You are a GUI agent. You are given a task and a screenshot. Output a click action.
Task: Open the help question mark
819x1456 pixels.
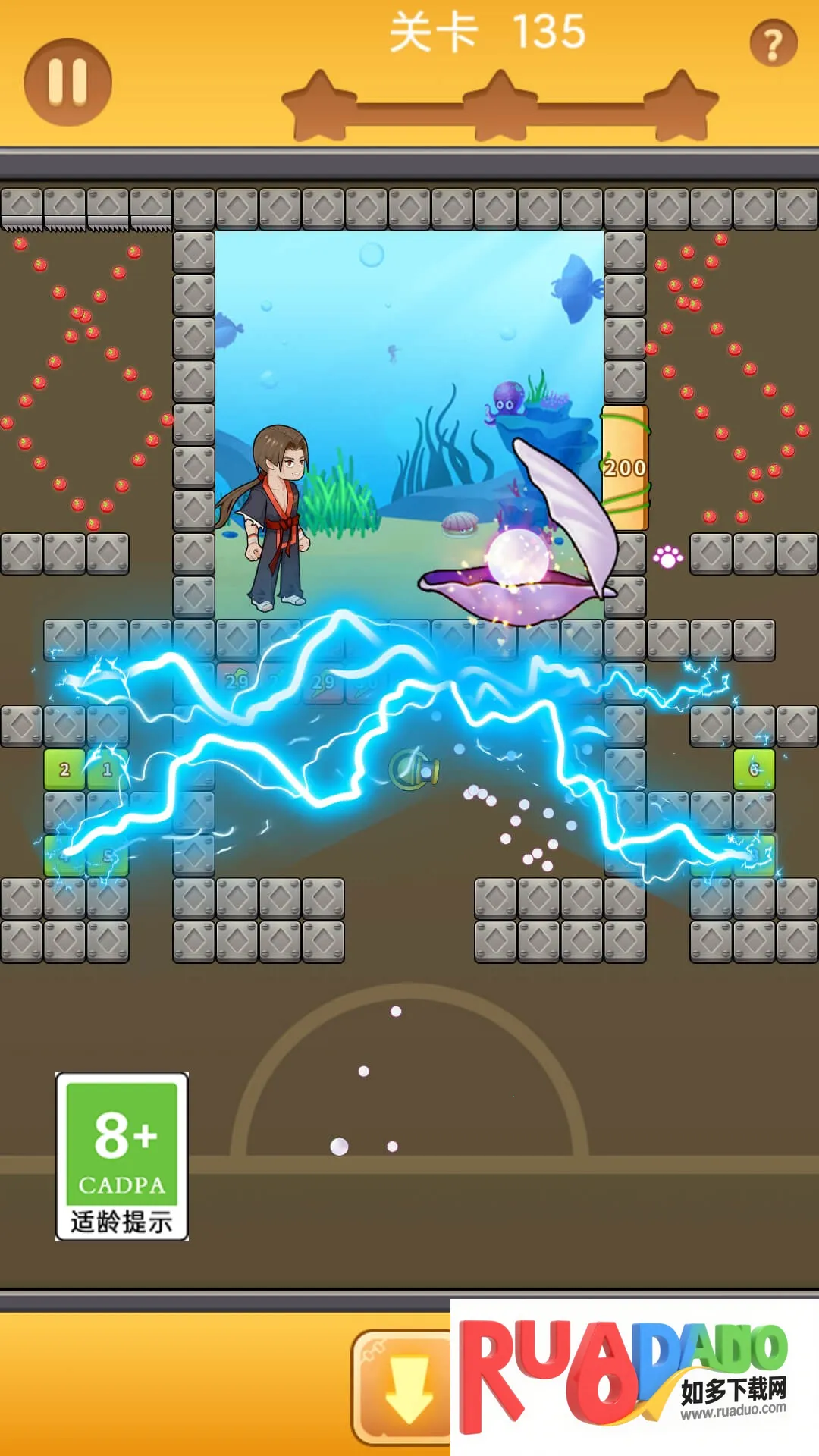[773, 44]
